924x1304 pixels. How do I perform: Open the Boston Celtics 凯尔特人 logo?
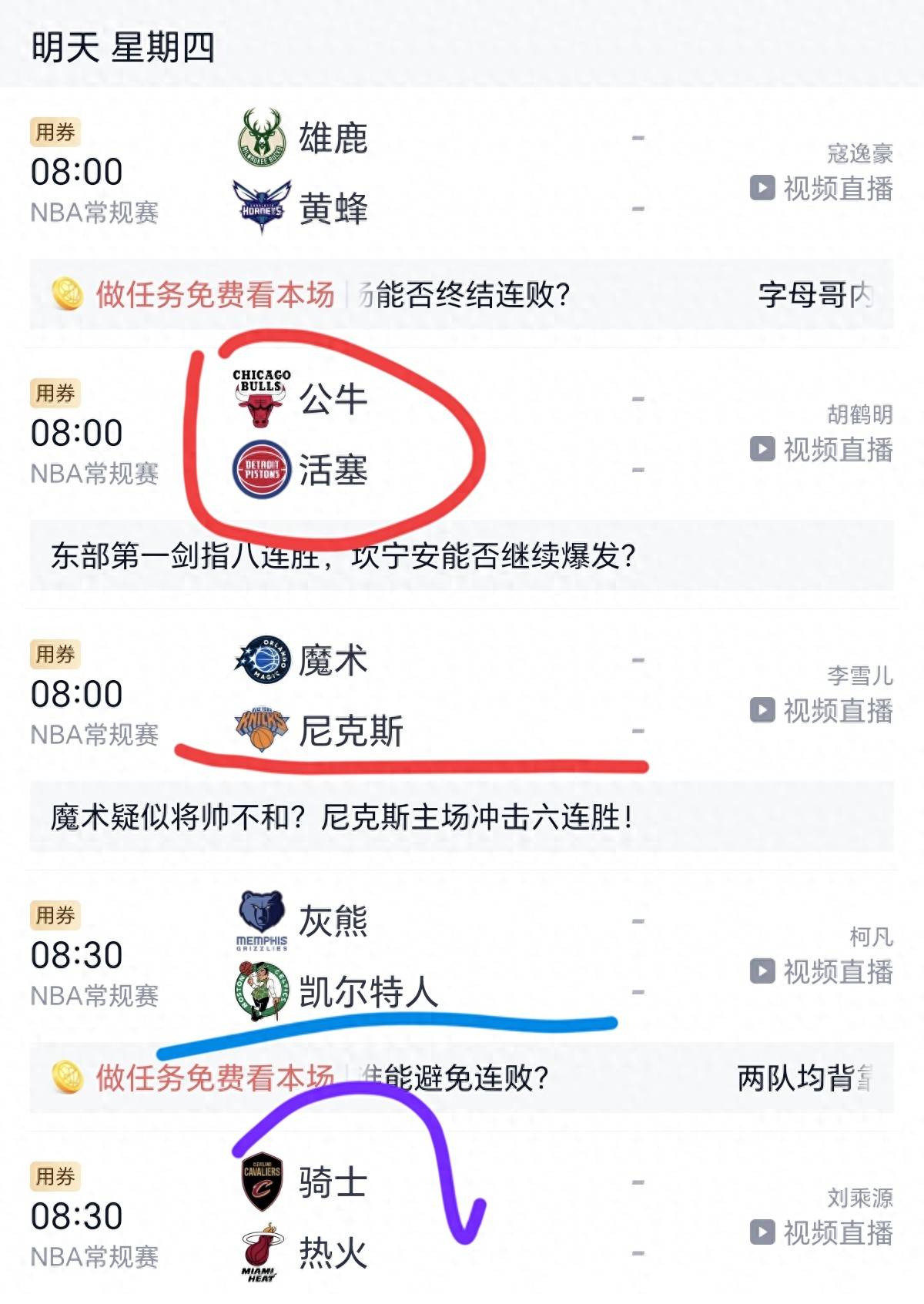(262, 988)
